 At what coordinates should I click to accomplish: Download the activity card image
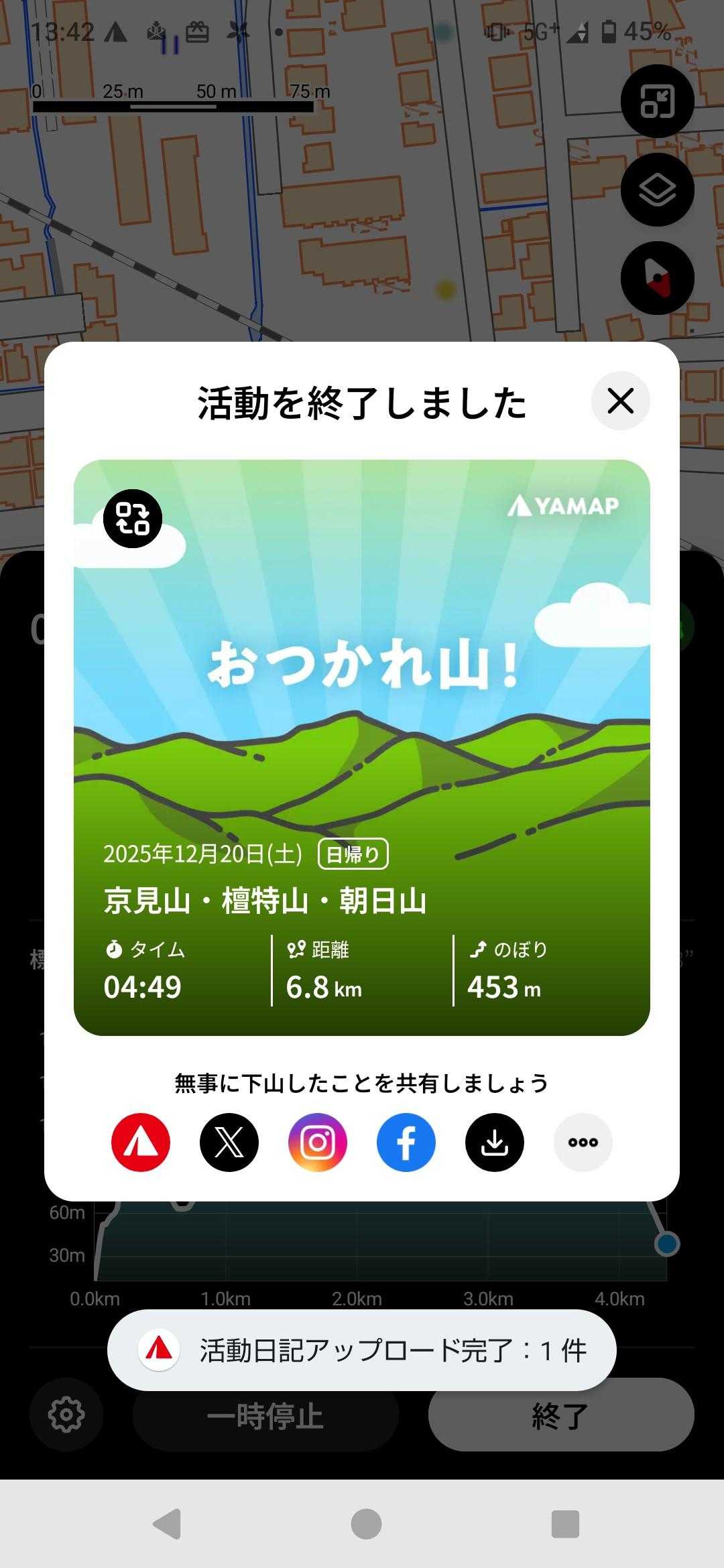pos(495,1142)
